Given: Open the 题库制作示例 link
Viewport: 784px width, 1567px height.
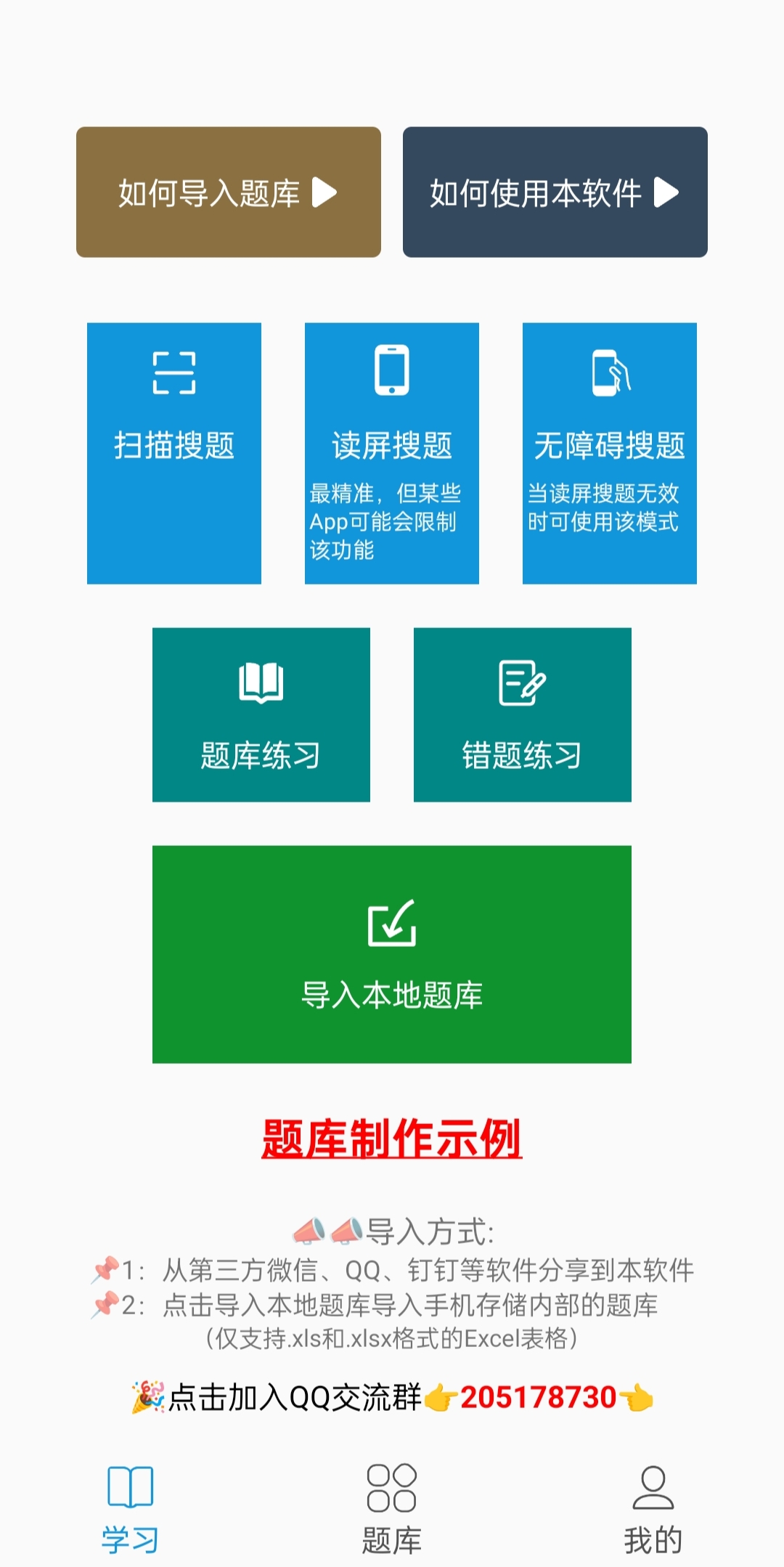Looking at the screenshot, I should pyautogui.click(x=392, y=1139).
